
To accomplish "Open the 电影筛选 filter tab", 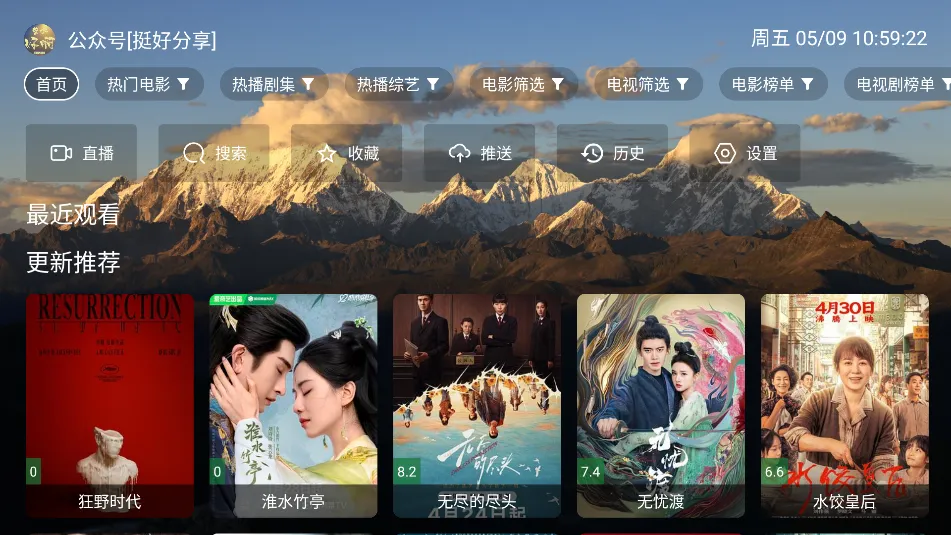I will click(x=524, y=85).
